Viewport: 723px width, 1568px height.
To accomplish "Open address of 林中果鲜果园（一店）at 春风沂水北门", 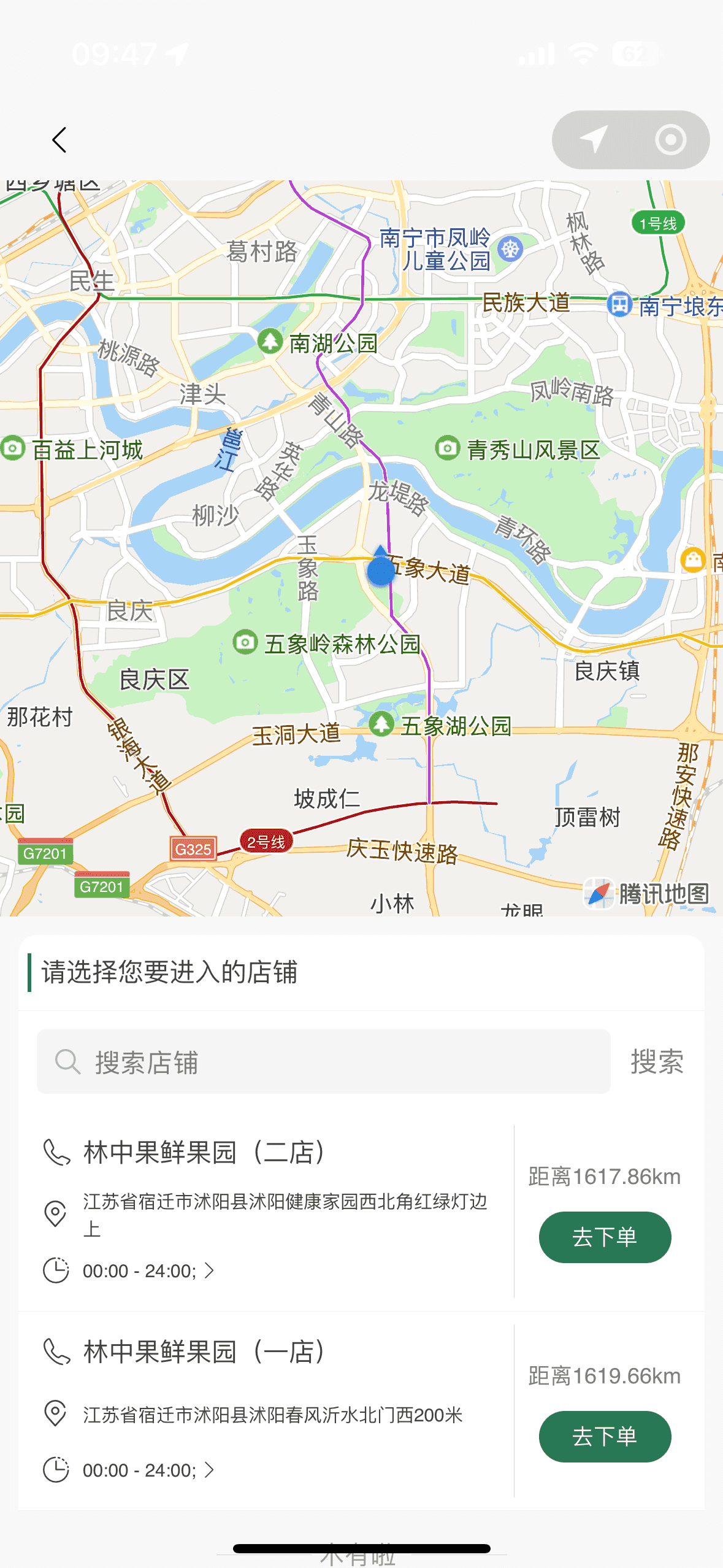I will tap(272, 1415).
